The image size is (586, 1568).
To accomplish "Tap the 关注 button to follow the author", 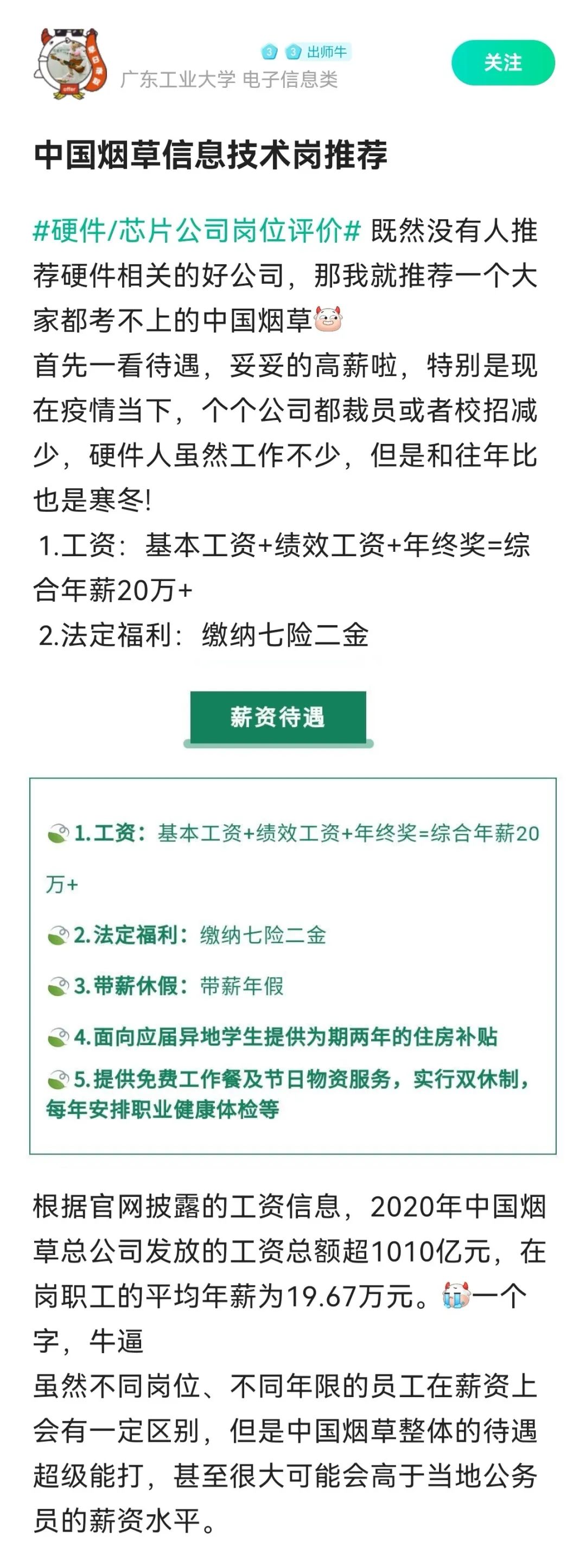I will (502, 63).
